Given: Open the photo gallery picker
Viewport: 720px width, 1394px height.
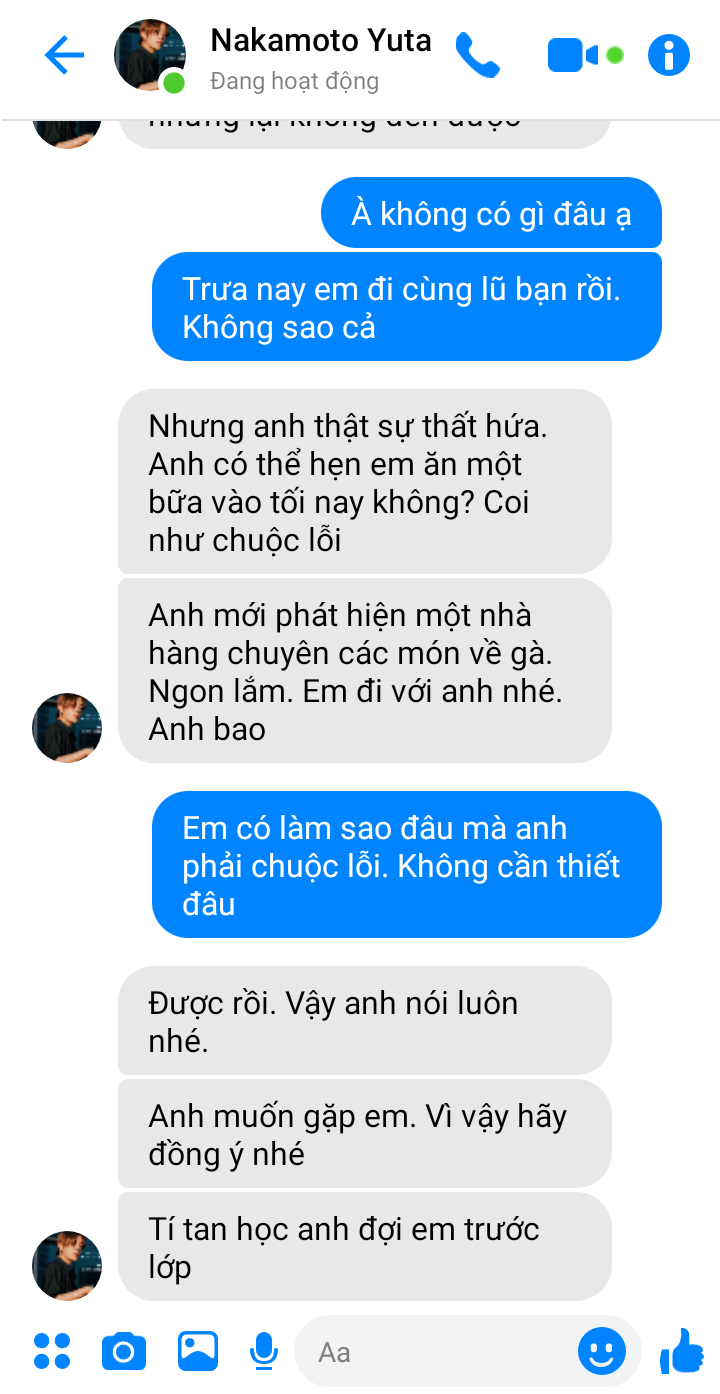Looking at the screenshot, I should coord(198,1351).
